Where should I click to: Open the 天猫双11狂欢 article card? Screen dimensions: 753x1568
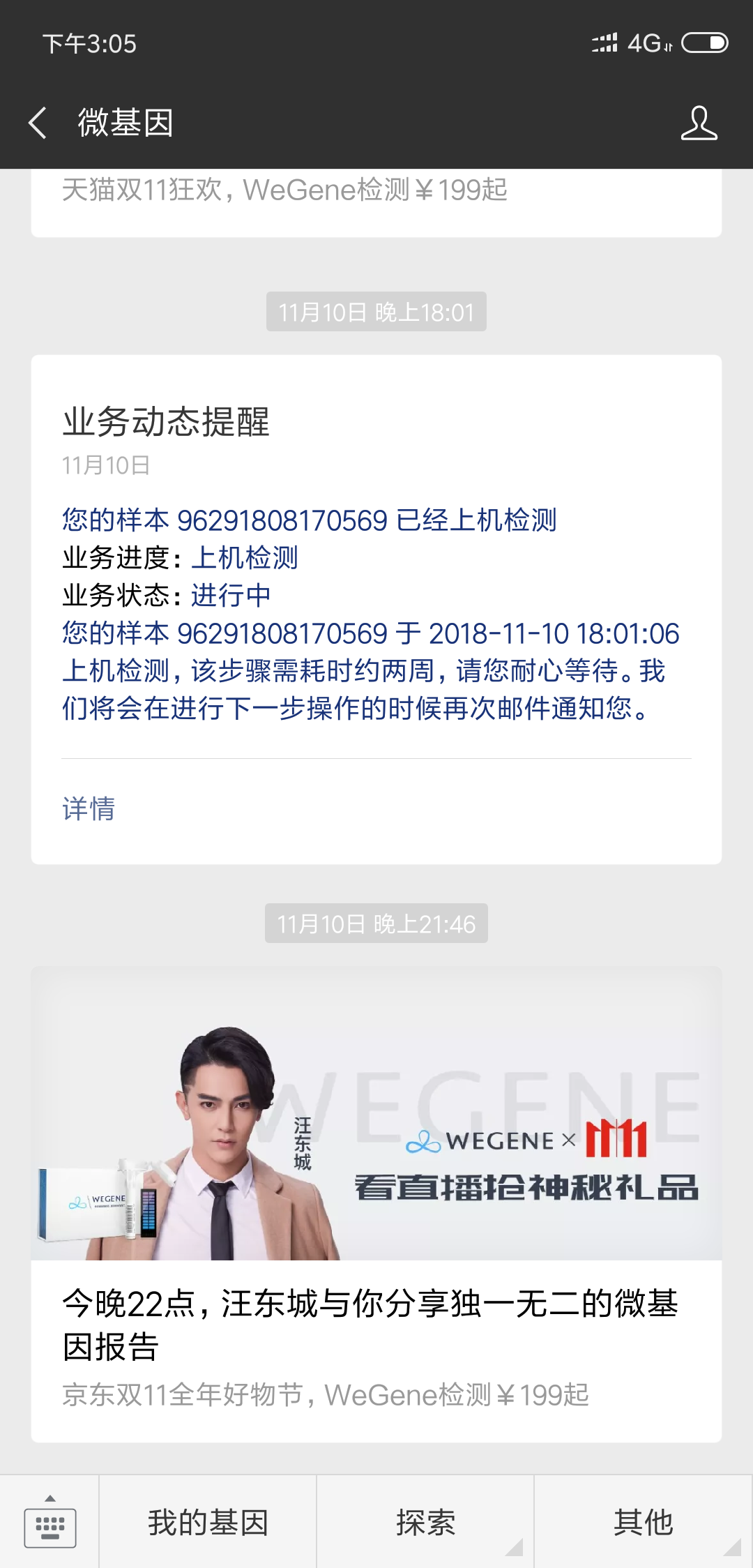pos(376,203)
